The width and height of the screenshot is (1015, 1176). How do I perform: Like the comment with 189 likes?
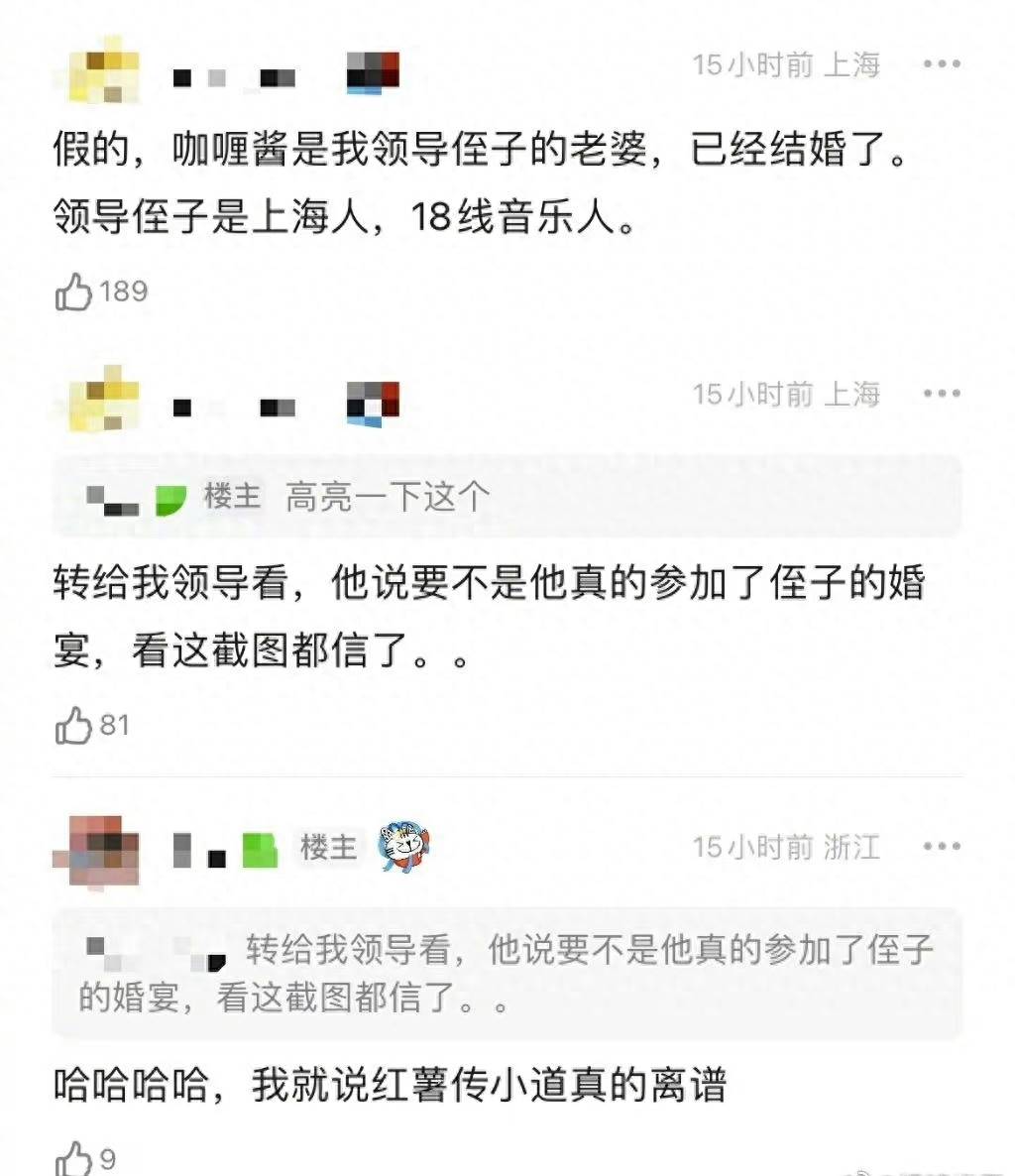click(x=73, y=292)
